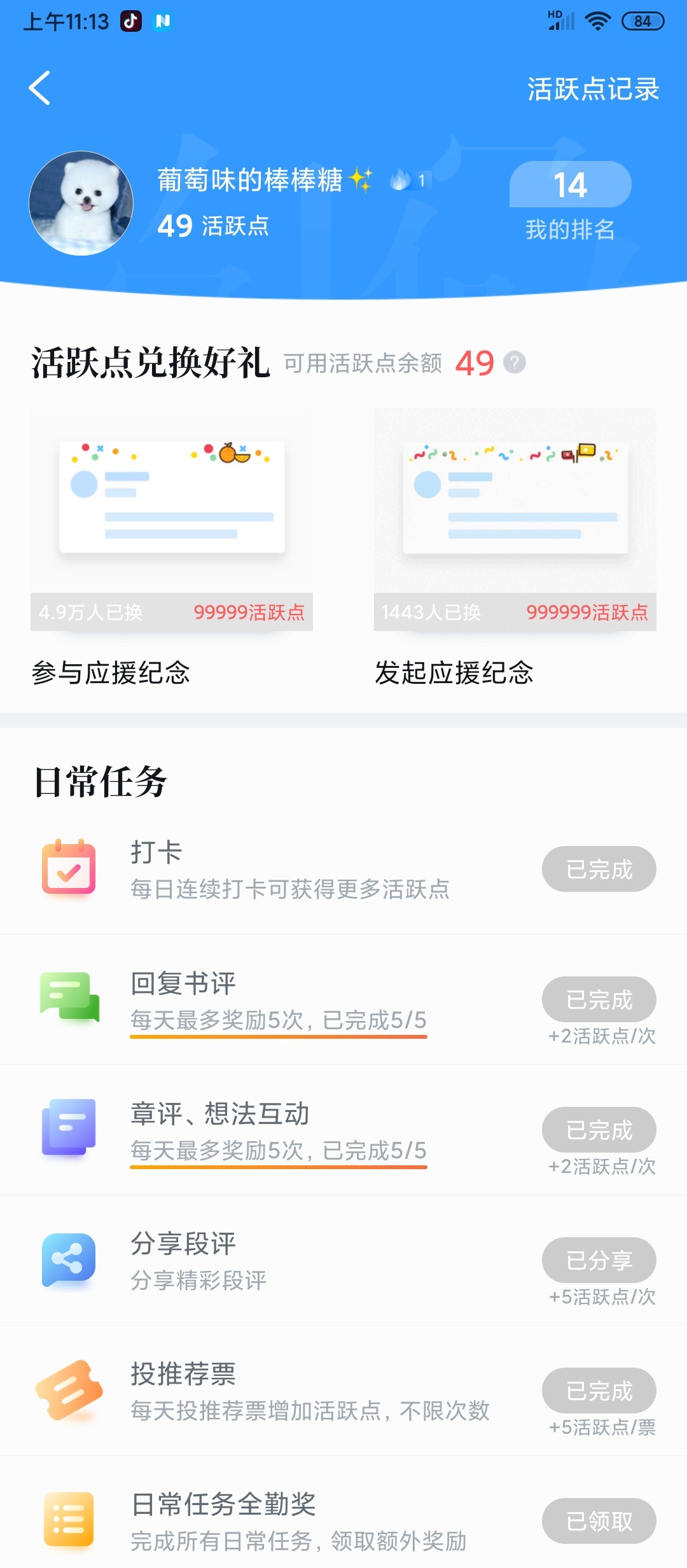This screenshot has height=1568, width=687.
Task: Open the user avatar profile picture
Action: [x=81, y=204]
